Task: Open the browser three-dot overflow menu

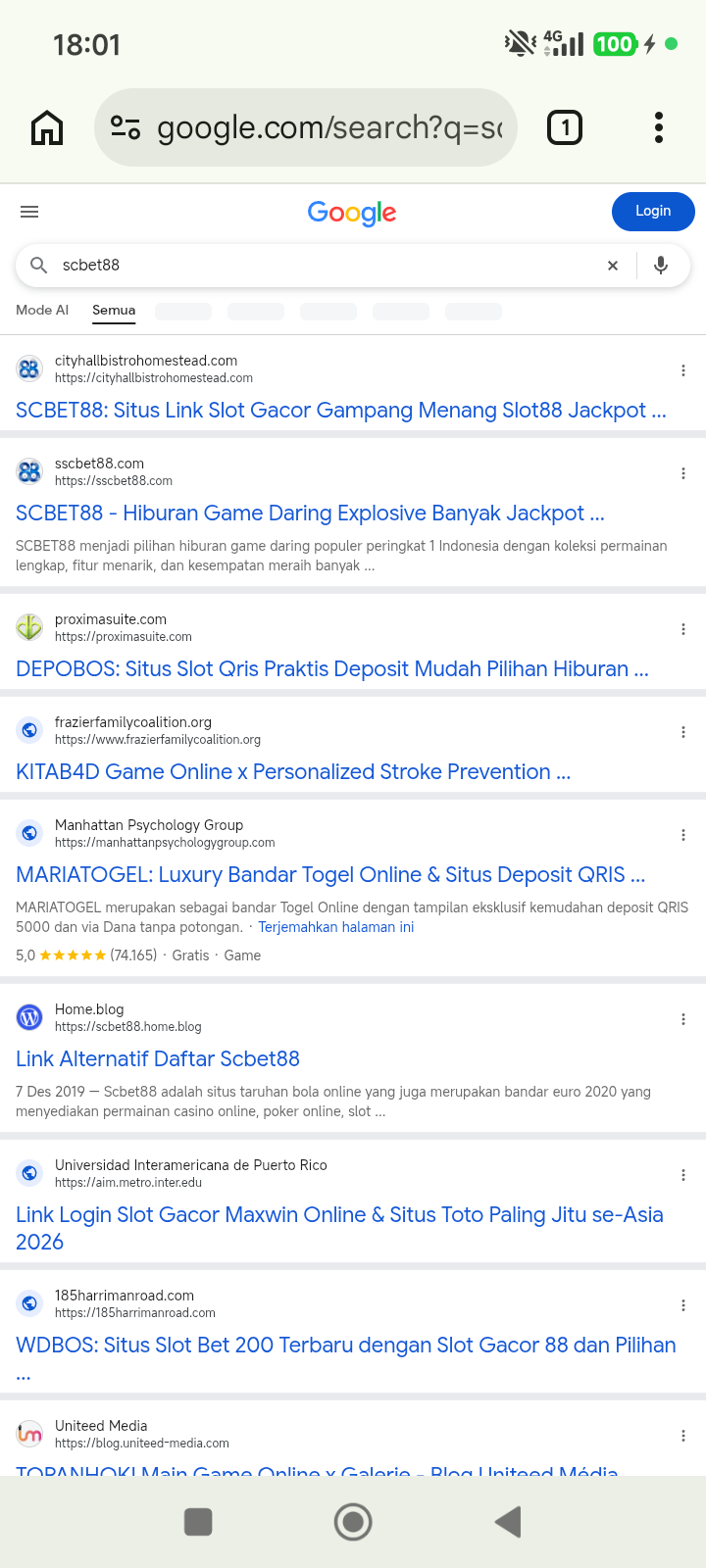Action: point(659,127)
